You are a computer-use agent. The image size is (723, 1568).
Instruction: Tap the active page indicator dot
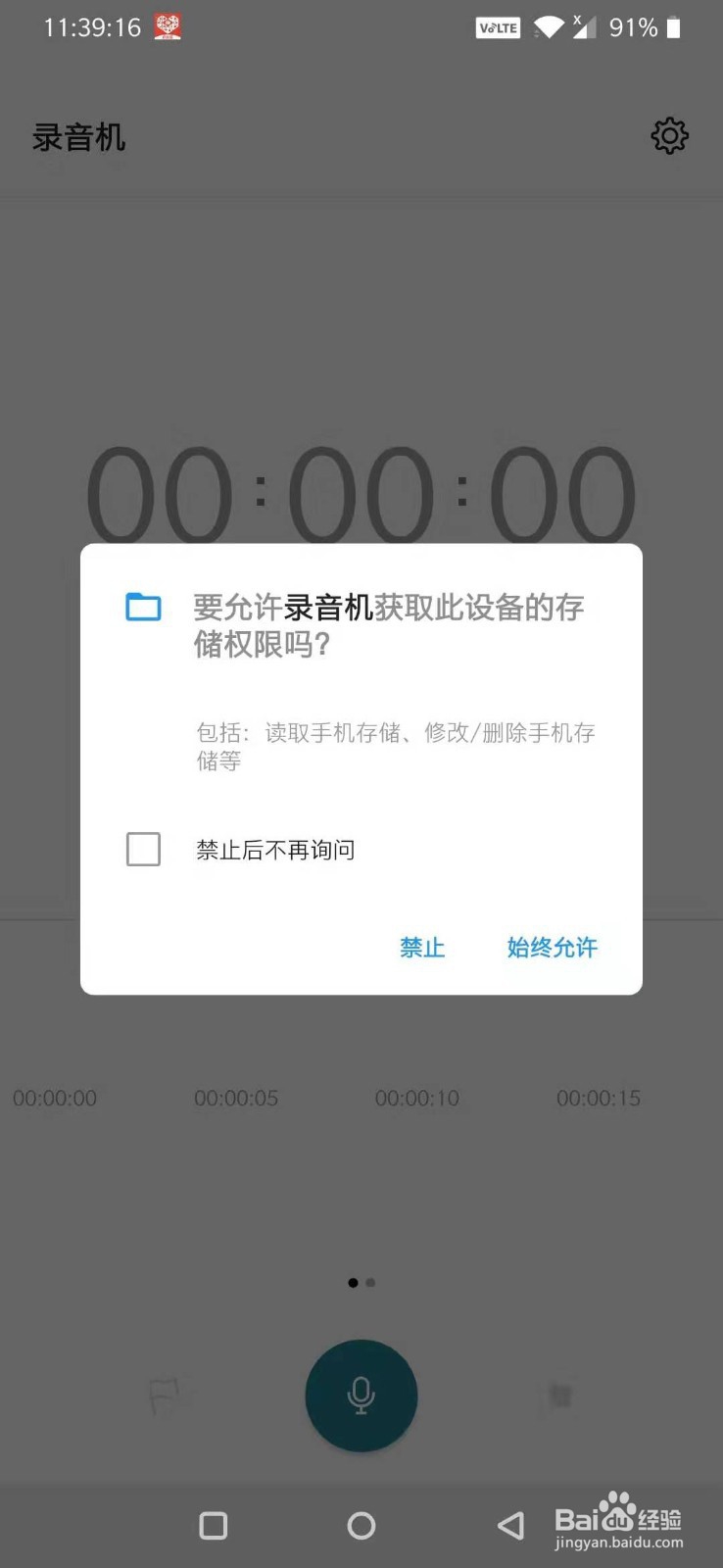353,1282
